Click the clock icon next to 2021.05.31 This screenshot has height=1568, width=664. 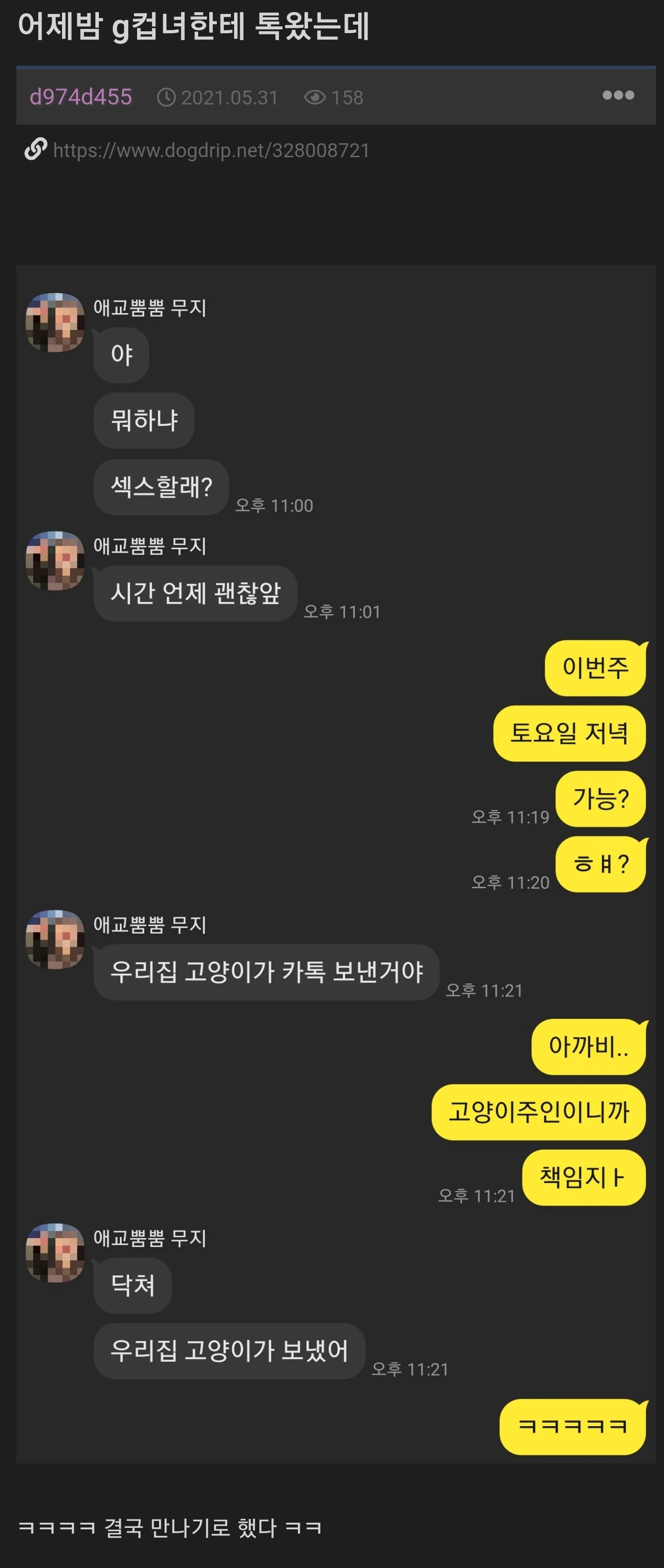click(168, 96)
